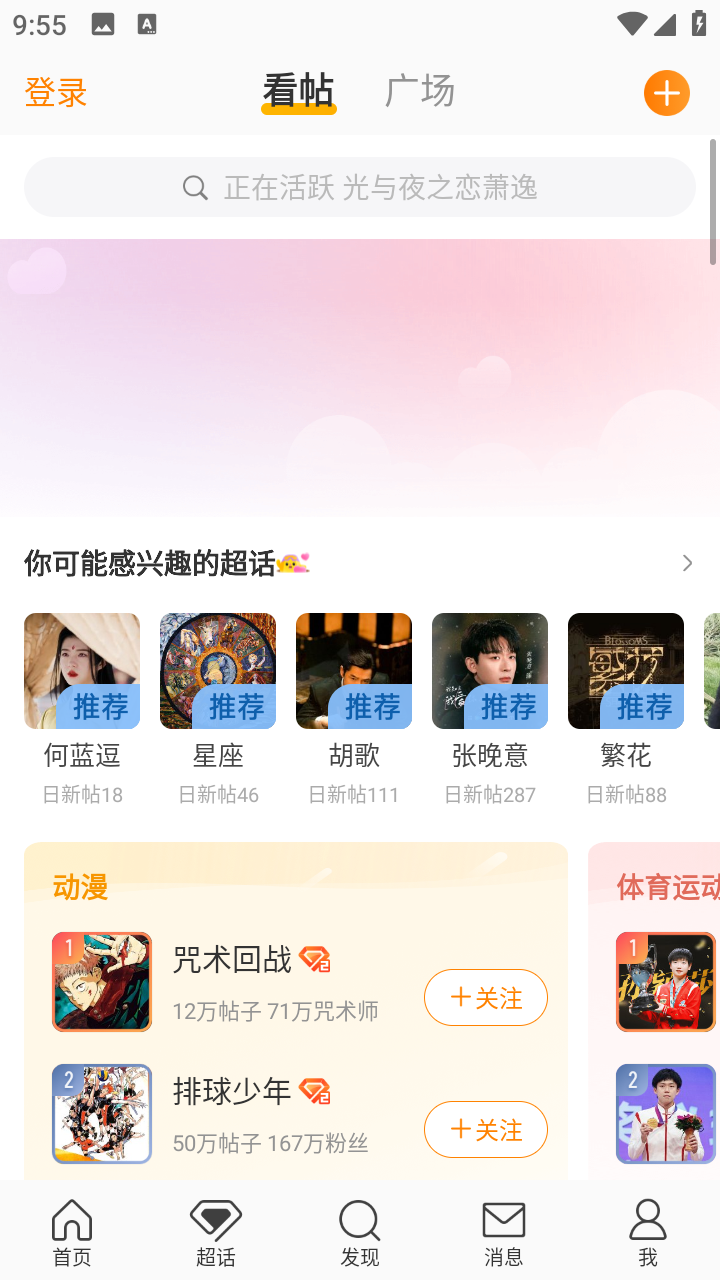Open the 我 profile tab
The height and width of the screenshot is (1280, 720).
pyautogui.click(x=648, y=1232)
